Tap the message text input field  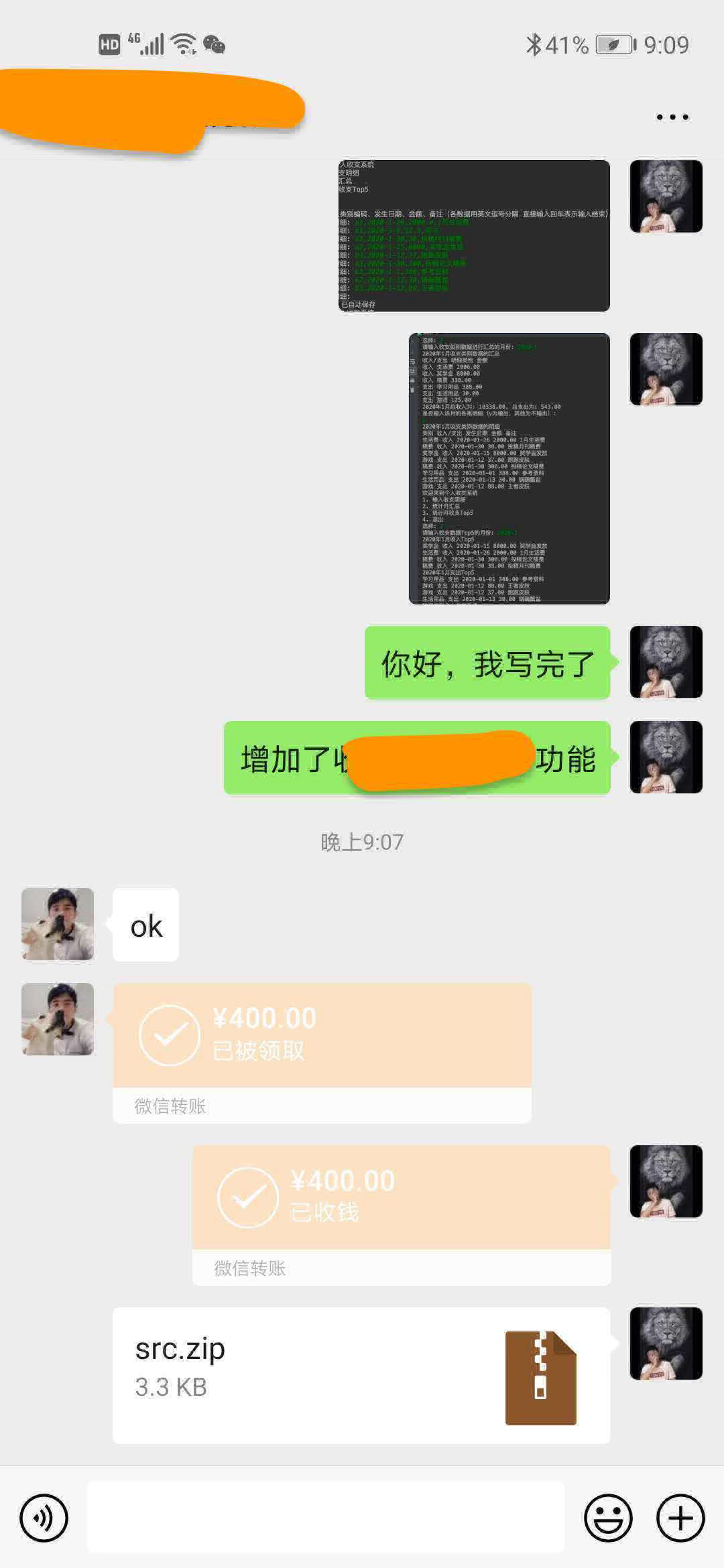[x=326, y=1518]
